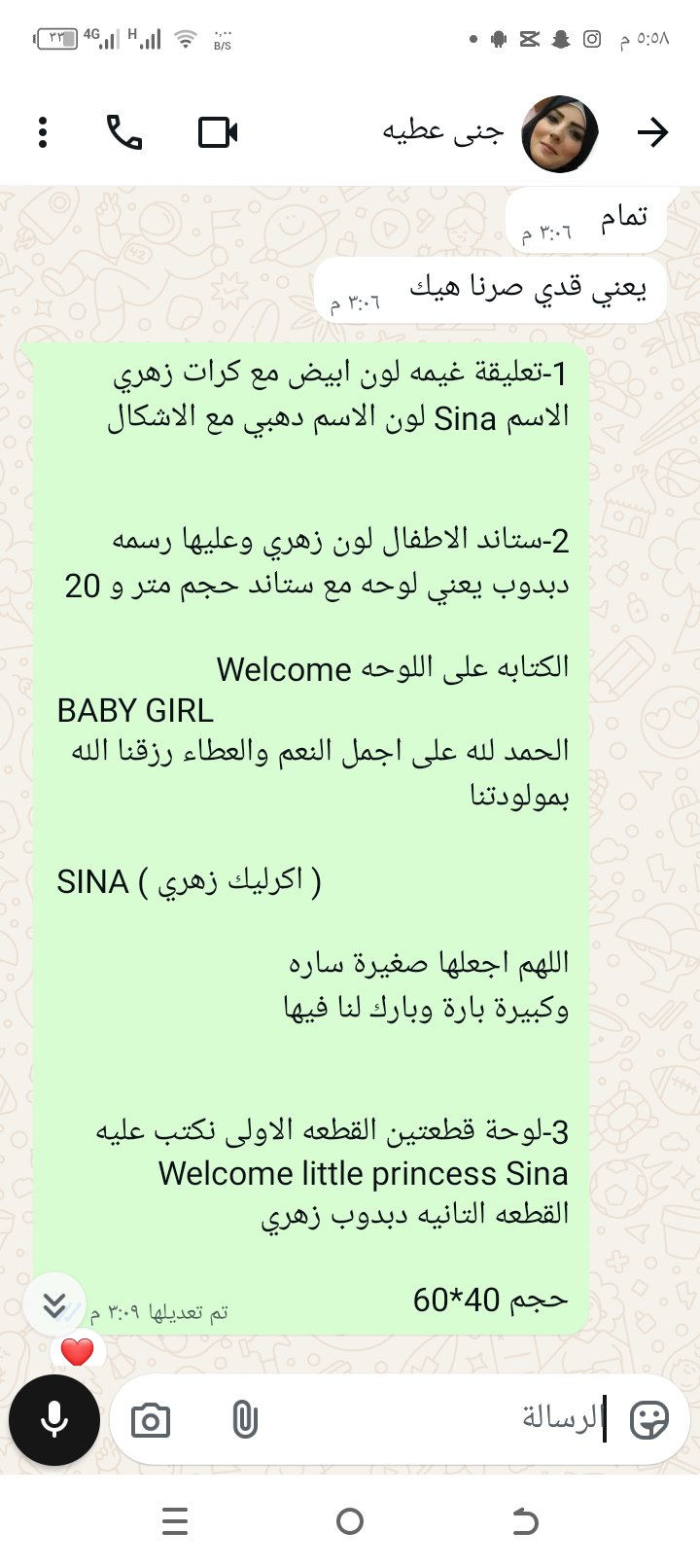Open the three-dot overflow menu
This screenshot has width=700, height=1568.
coord(43,132)
